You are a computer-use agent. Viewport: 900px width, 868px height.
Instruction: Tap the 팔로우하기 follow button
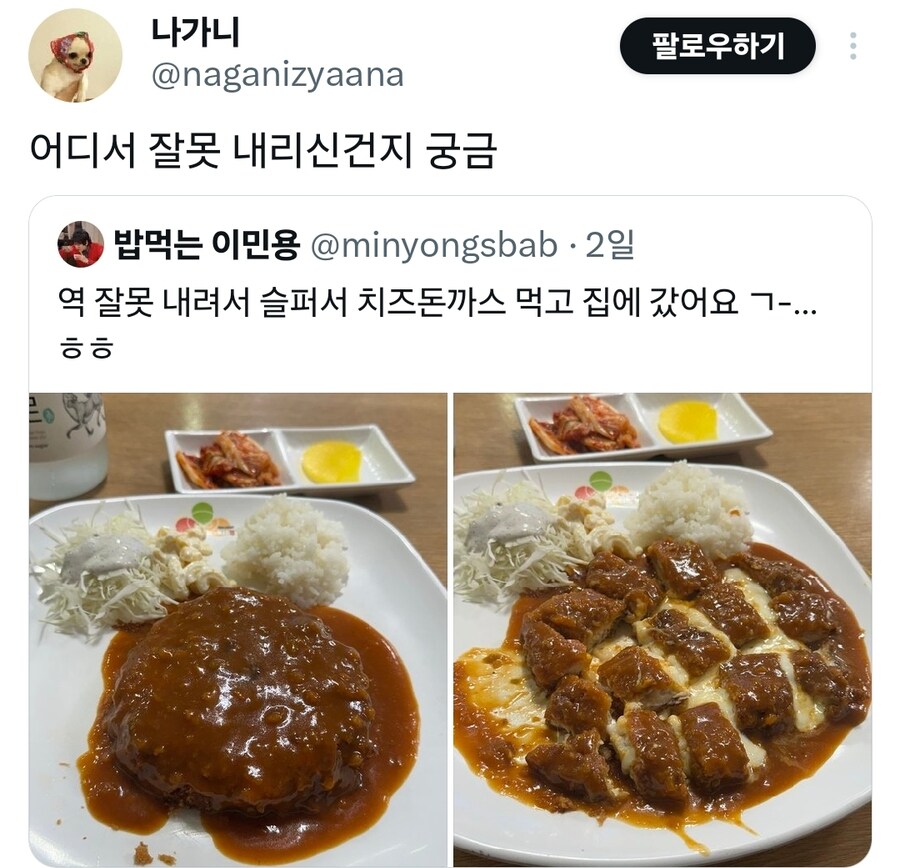pyautogui.click(x=717, y=46)
